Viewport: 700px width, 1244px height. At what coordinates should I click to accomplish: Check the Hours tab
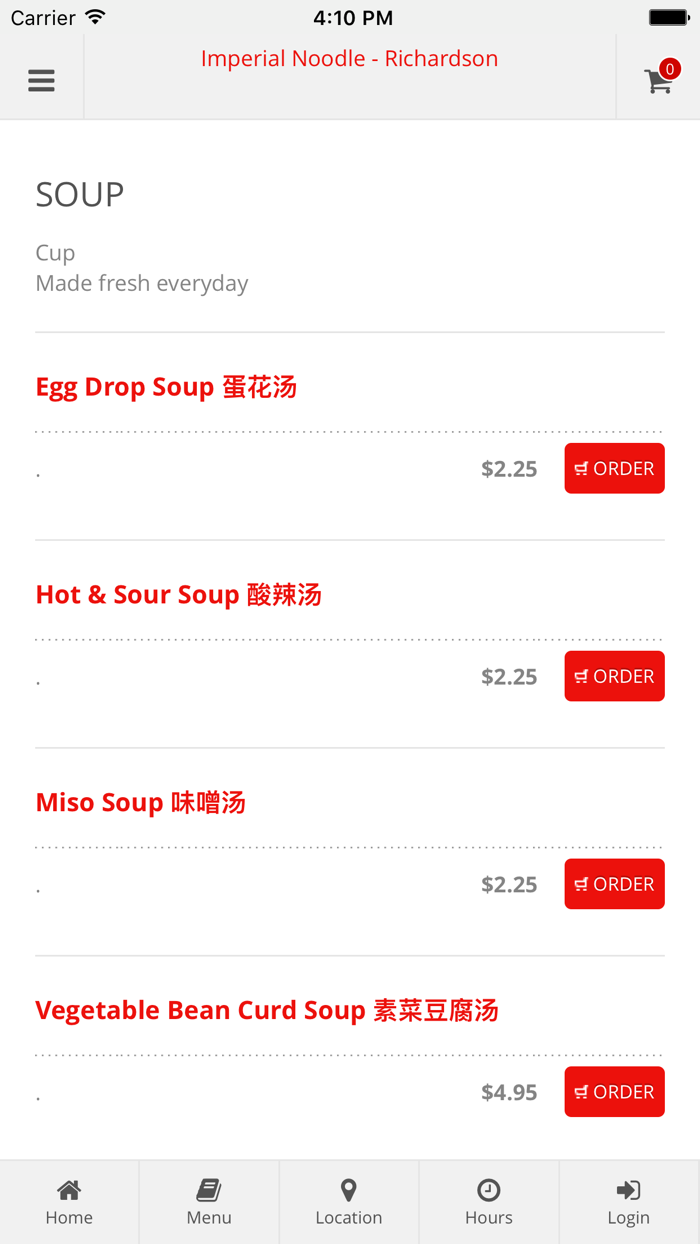tap(489, 1202)
